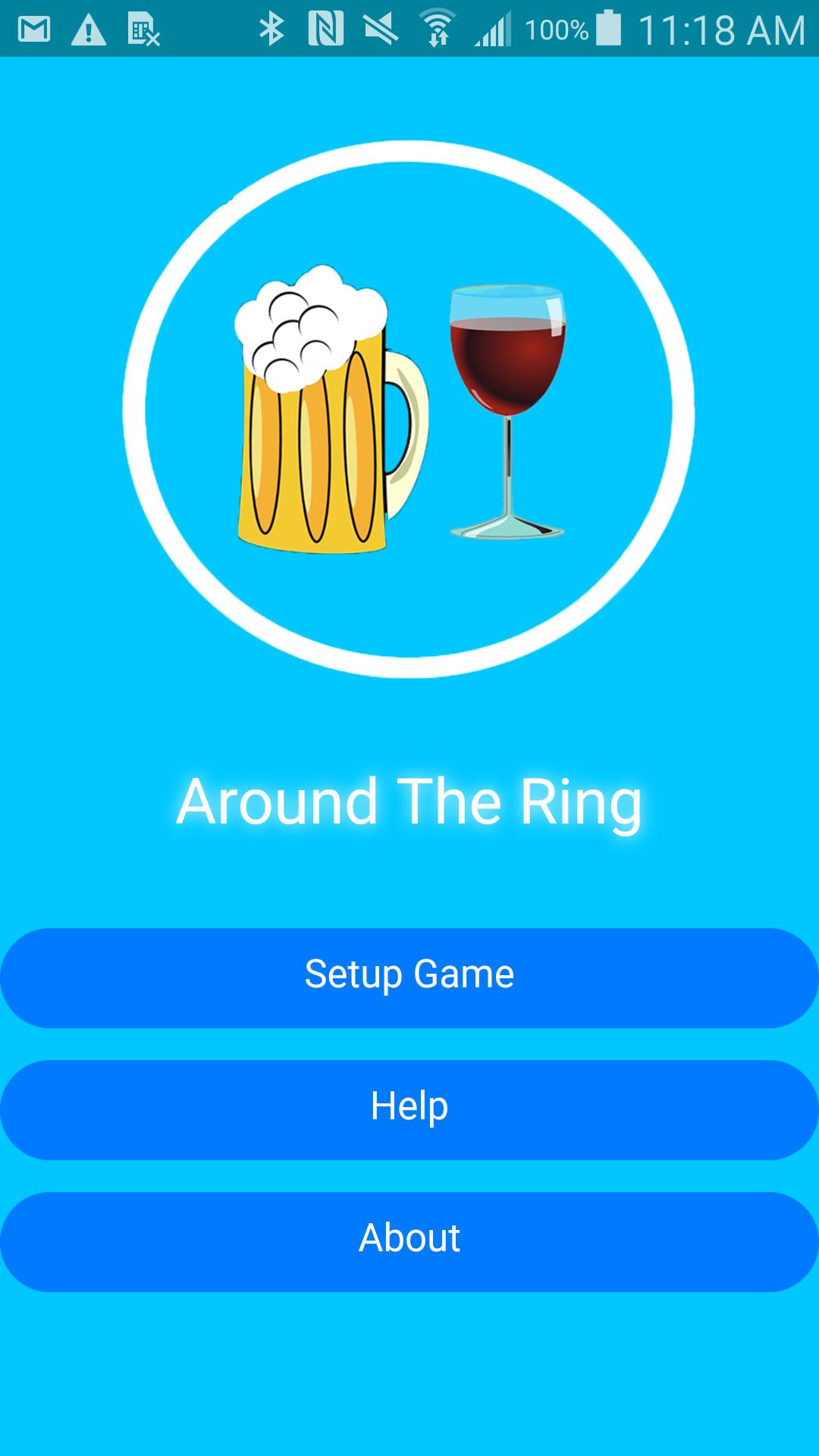Select the missing SIM card icon
This screenshot has width=819, height=1456.
[144, 29]
